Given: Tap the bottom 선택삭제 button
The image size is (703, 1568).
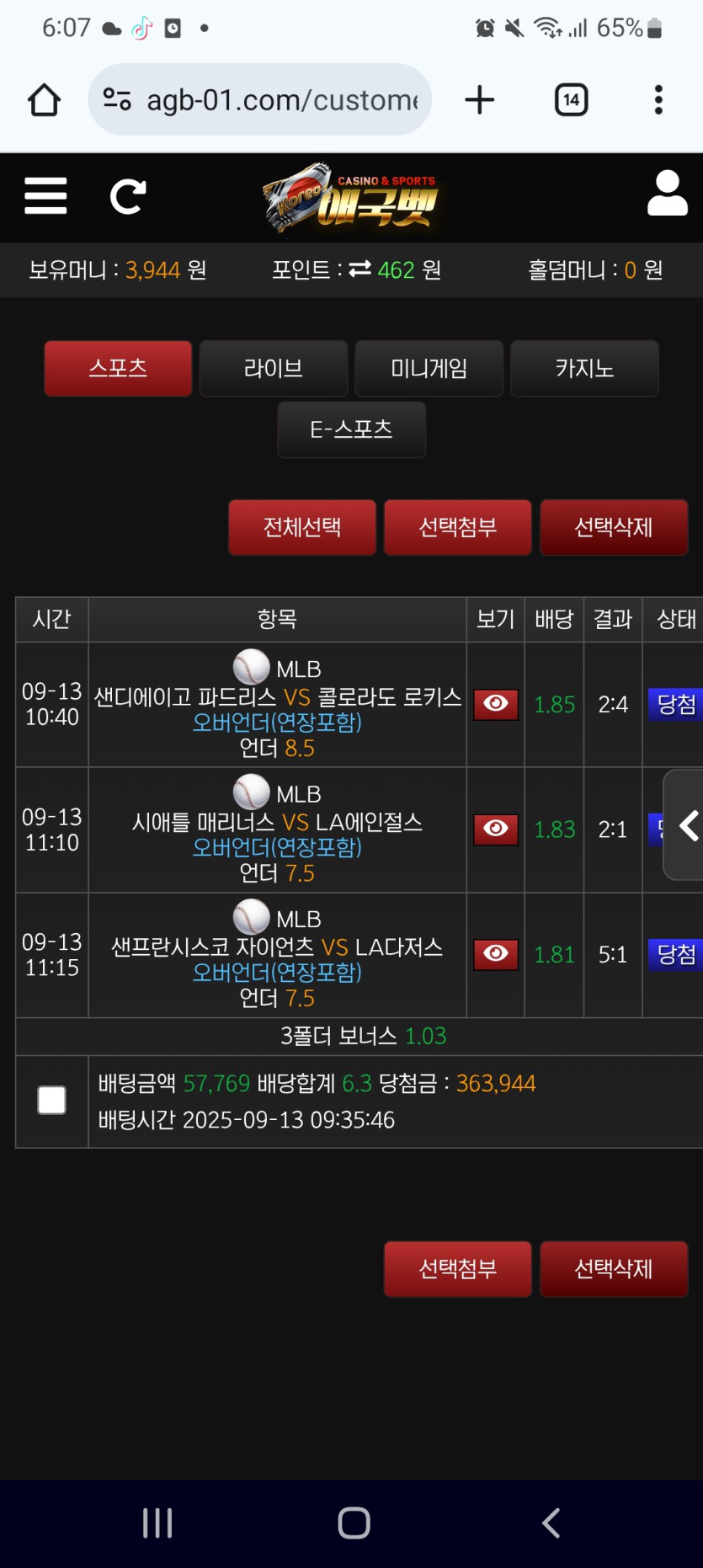Looking at the screenshot, I should [613, 1268].
